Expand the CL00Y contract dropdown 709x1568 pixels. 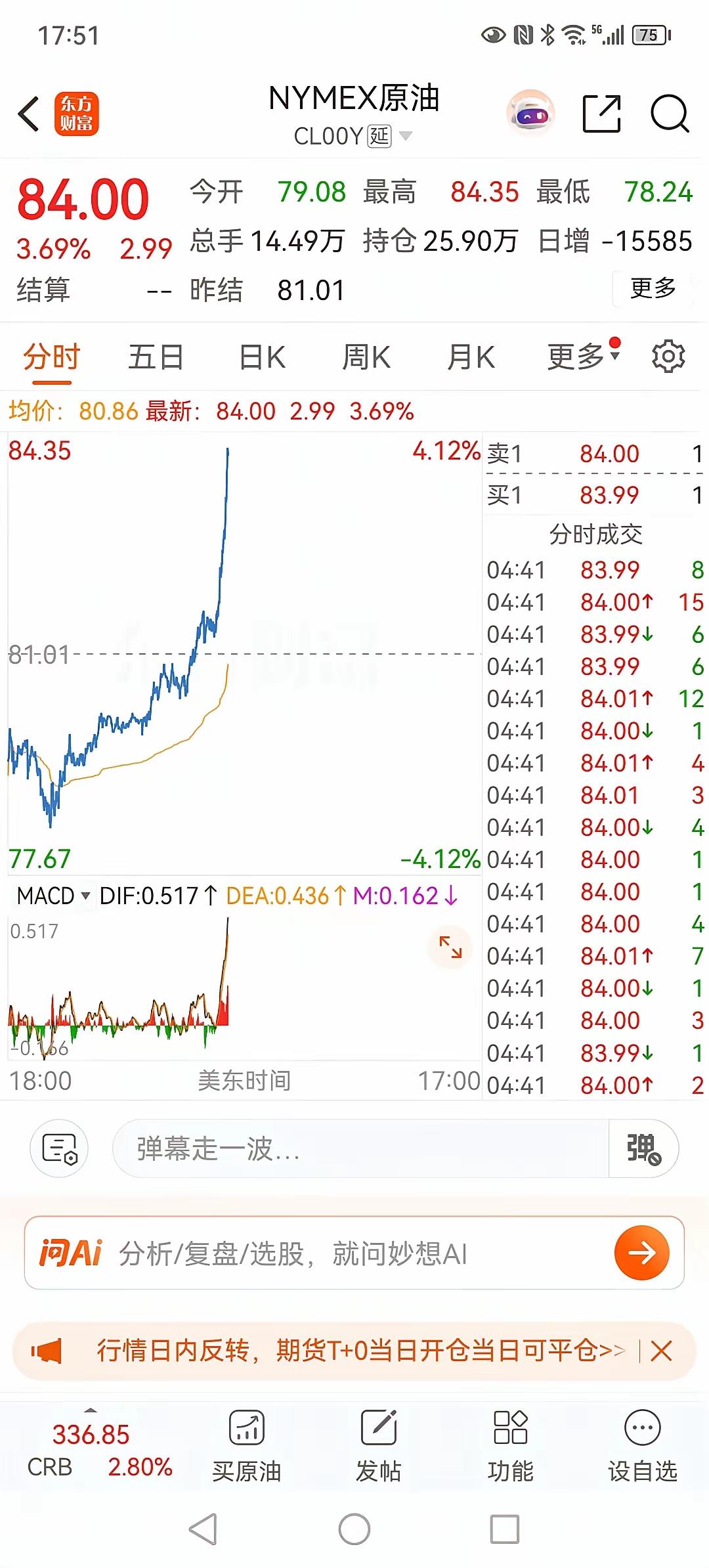pyautogui.click(x=406, y=136)
